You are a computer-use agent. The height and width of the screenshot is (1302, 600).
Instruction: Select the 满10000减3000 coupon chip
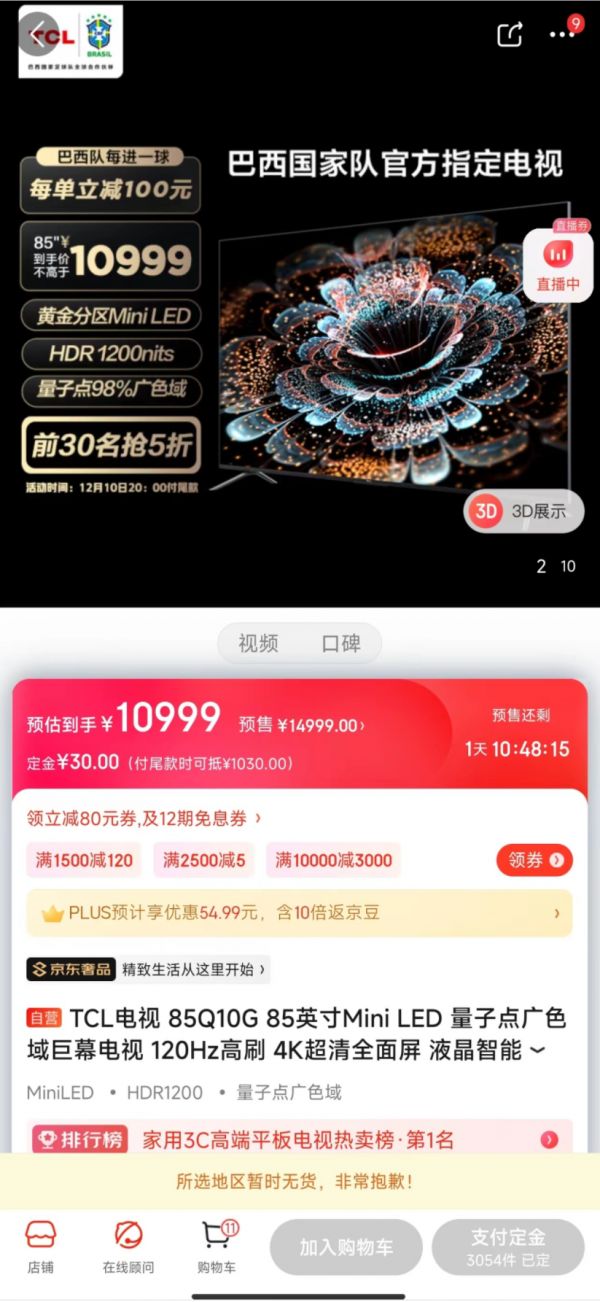[333, 860]
